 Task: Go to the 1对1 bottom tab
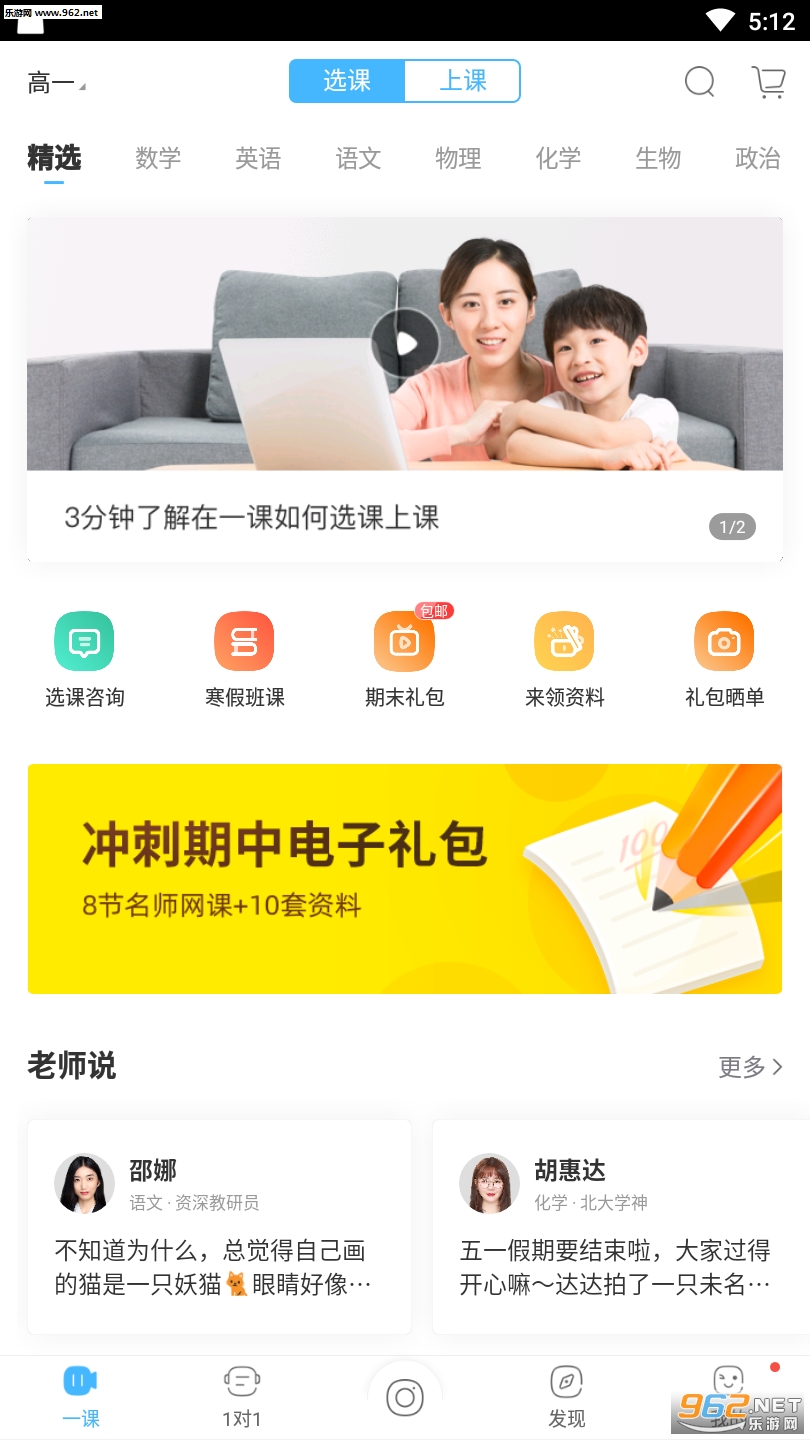click(242, 1396)
